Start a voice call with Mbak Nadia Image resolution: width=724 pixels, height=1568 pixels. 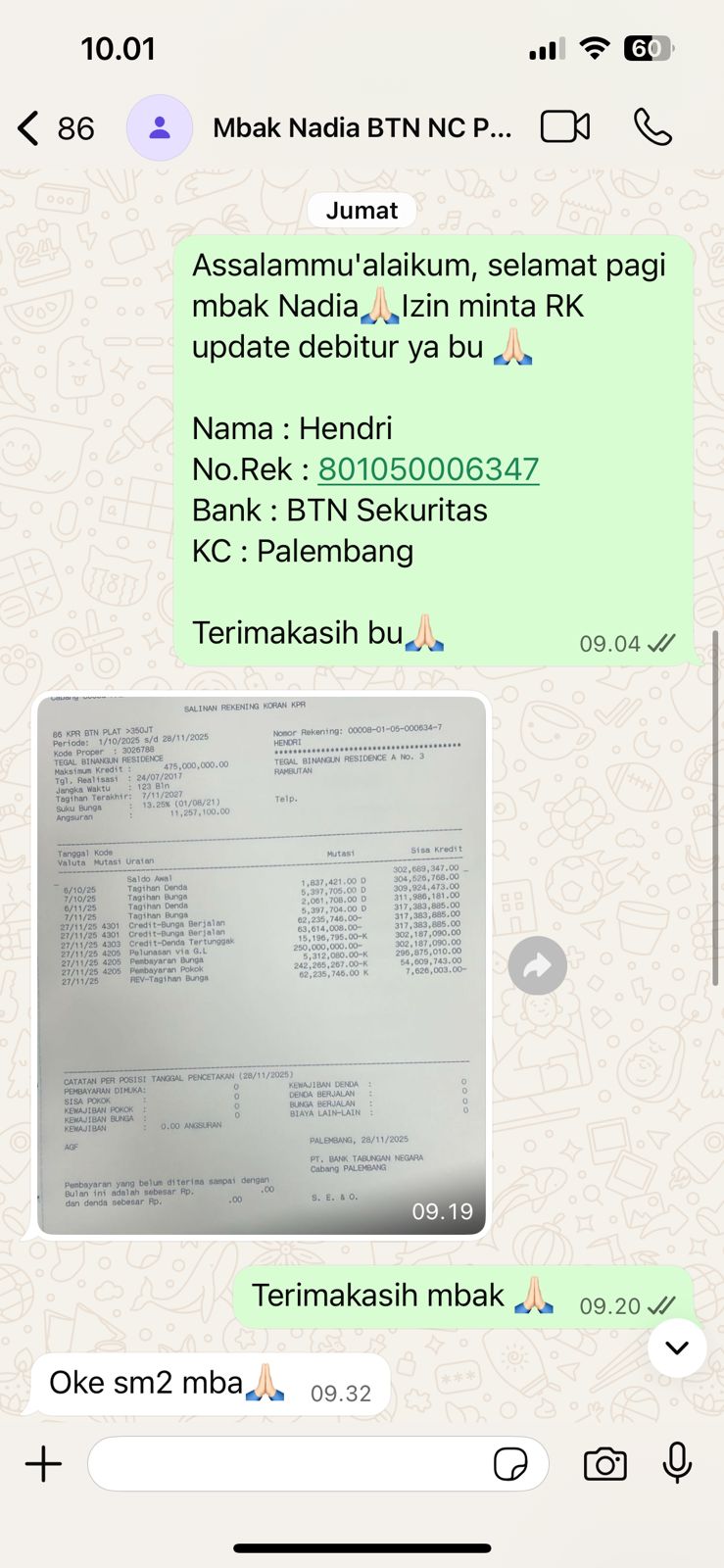(x=652, y=127)
